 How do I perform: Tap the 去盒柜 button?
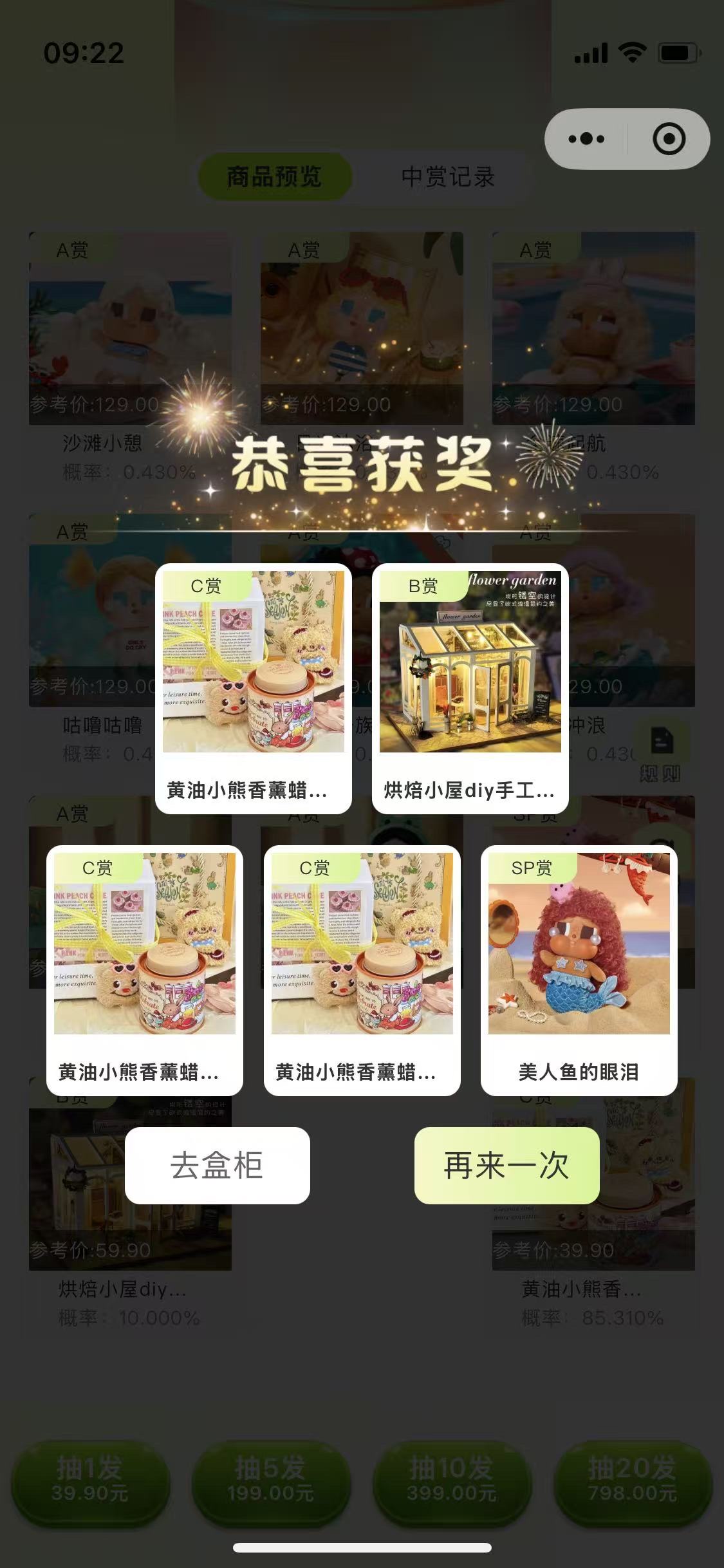pos(217,1165)
